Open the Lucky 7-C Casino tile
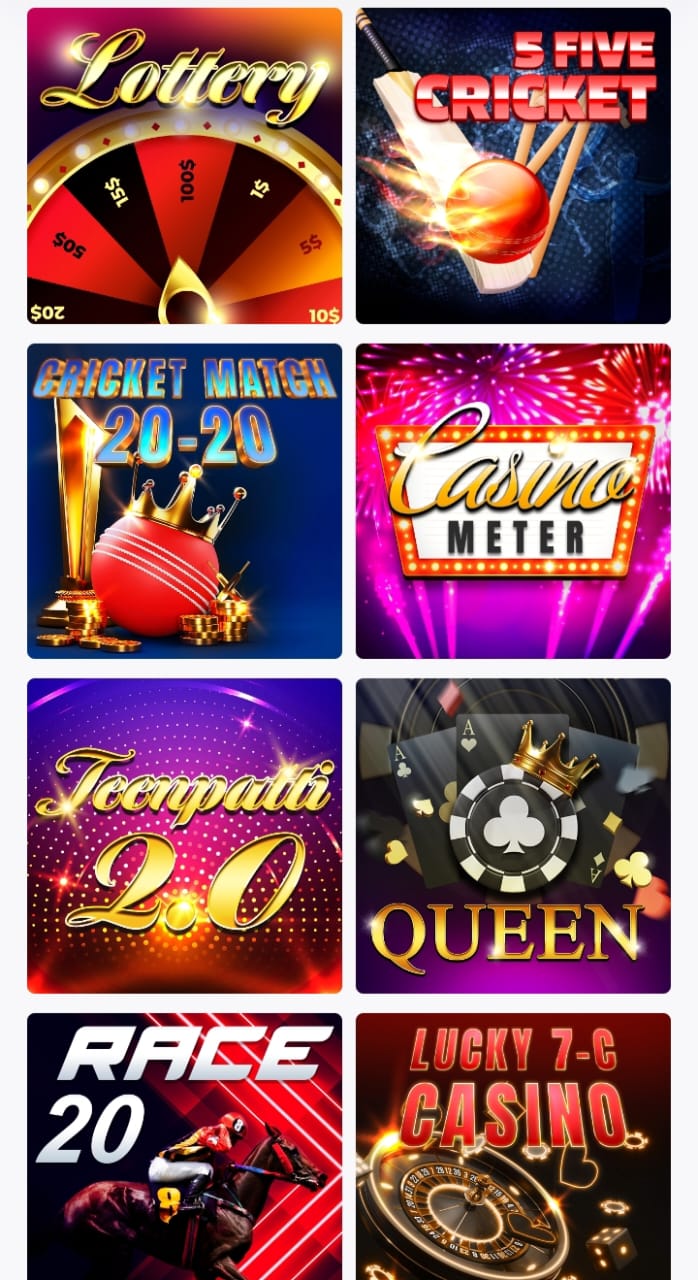Image resolution: width=698 pixels, height=1280 pixels. 513,1146
